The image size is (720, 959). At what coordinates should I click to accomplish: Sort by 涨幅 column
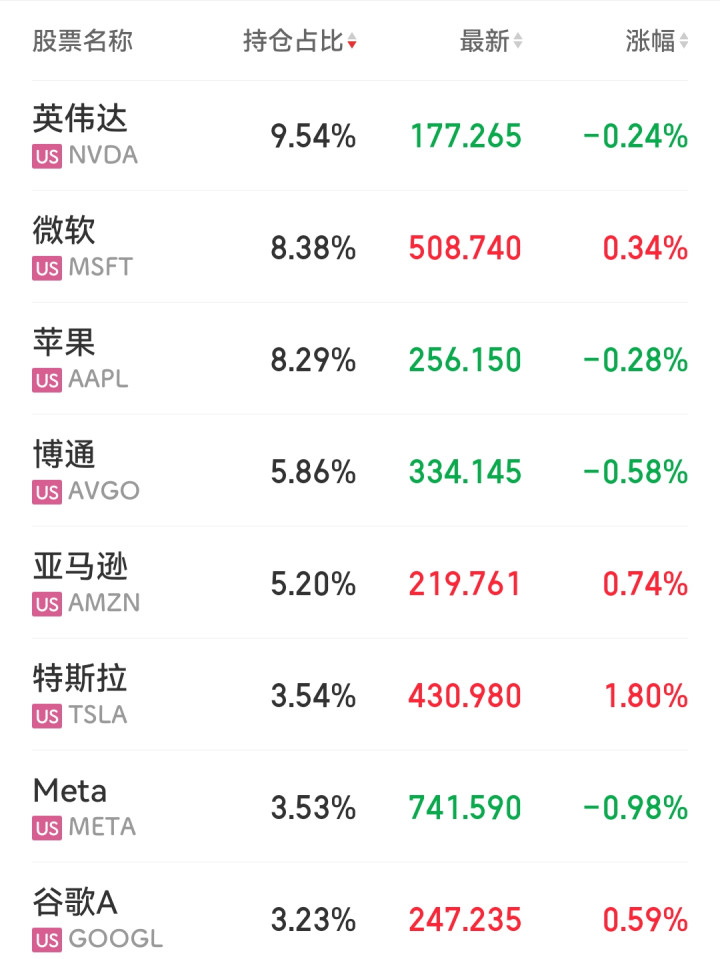(656, 41)
